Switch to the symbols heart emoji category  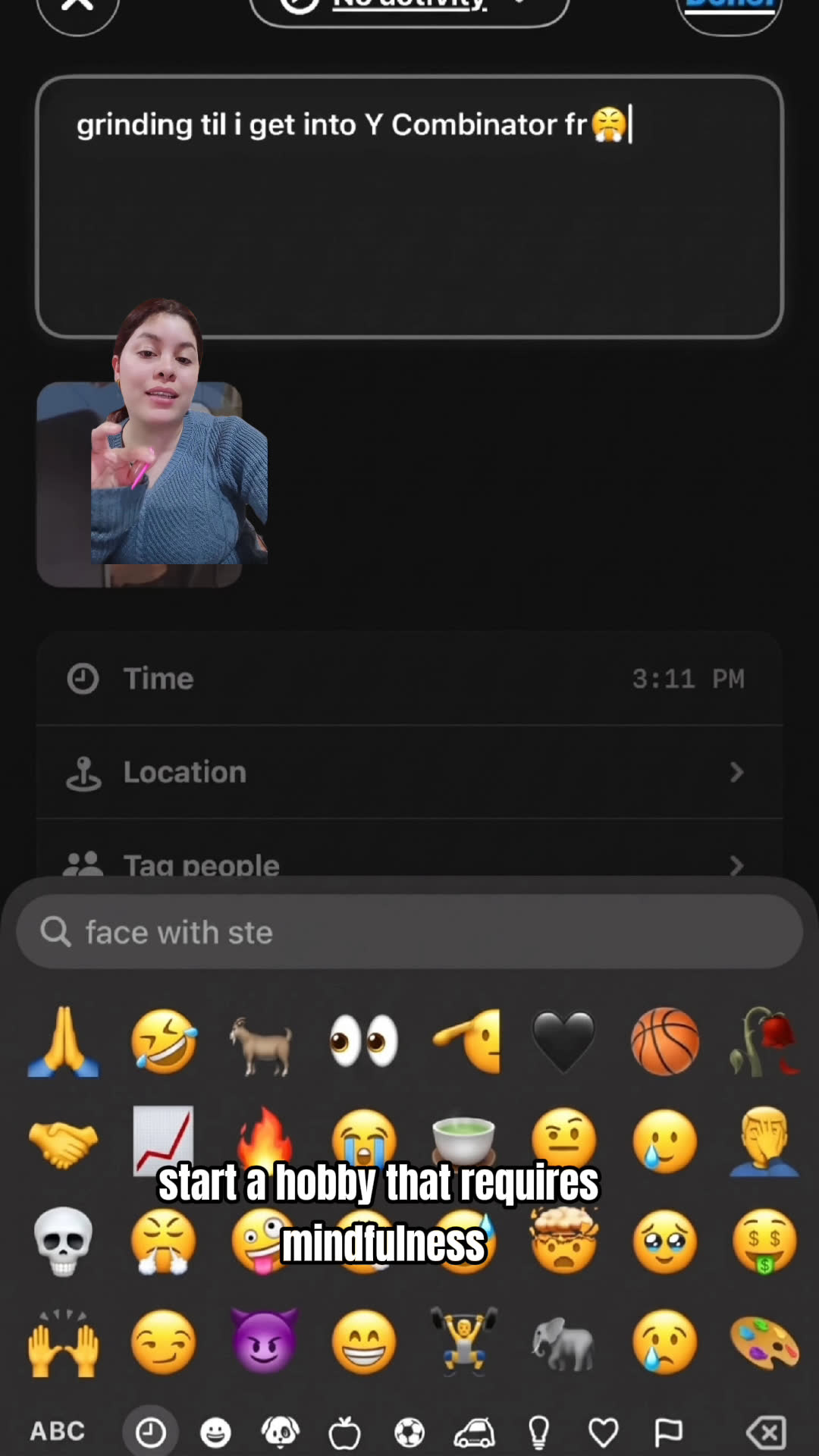(x=604, y=1432)
